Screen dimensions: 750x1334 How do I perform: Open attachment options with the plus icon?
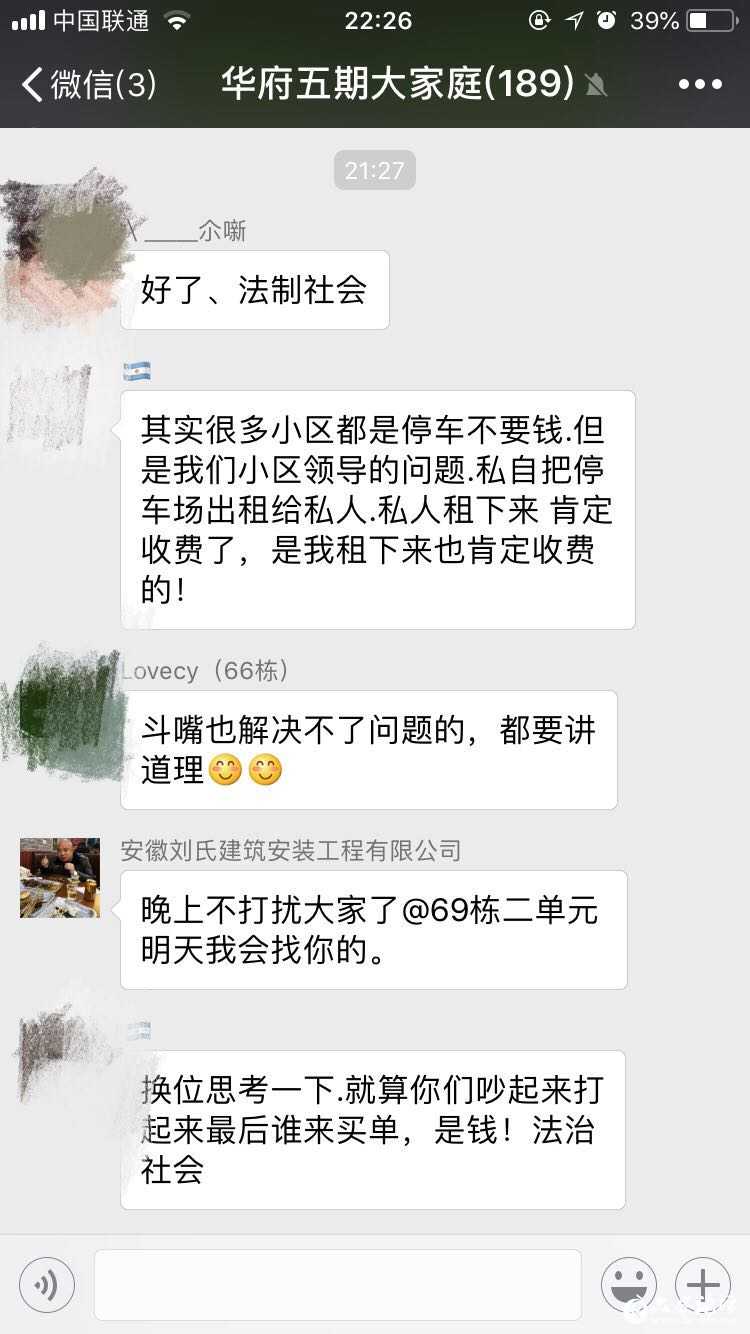[x=702, y=1284]
